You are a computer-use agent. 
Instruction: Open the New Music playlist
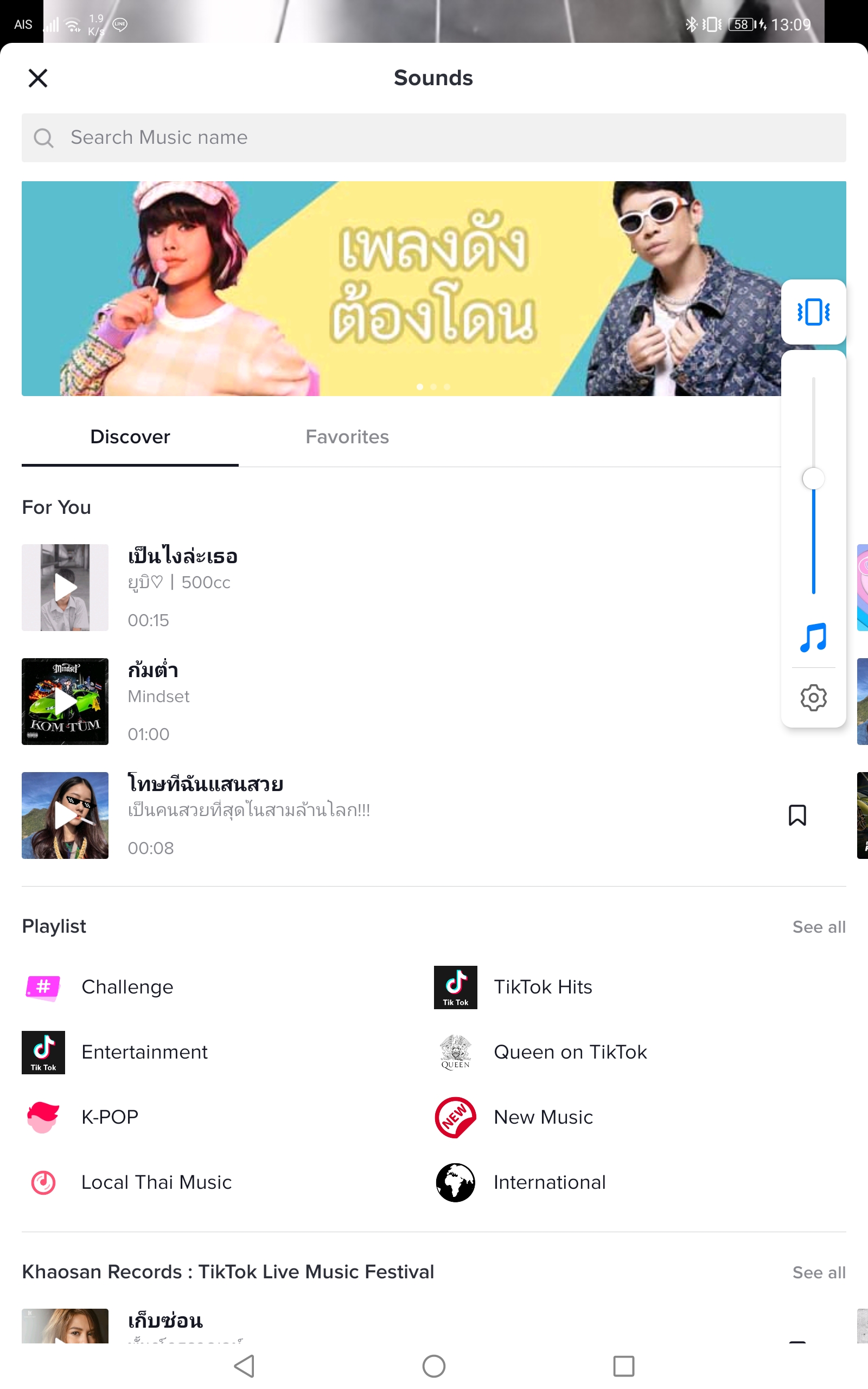point(543,1117)
